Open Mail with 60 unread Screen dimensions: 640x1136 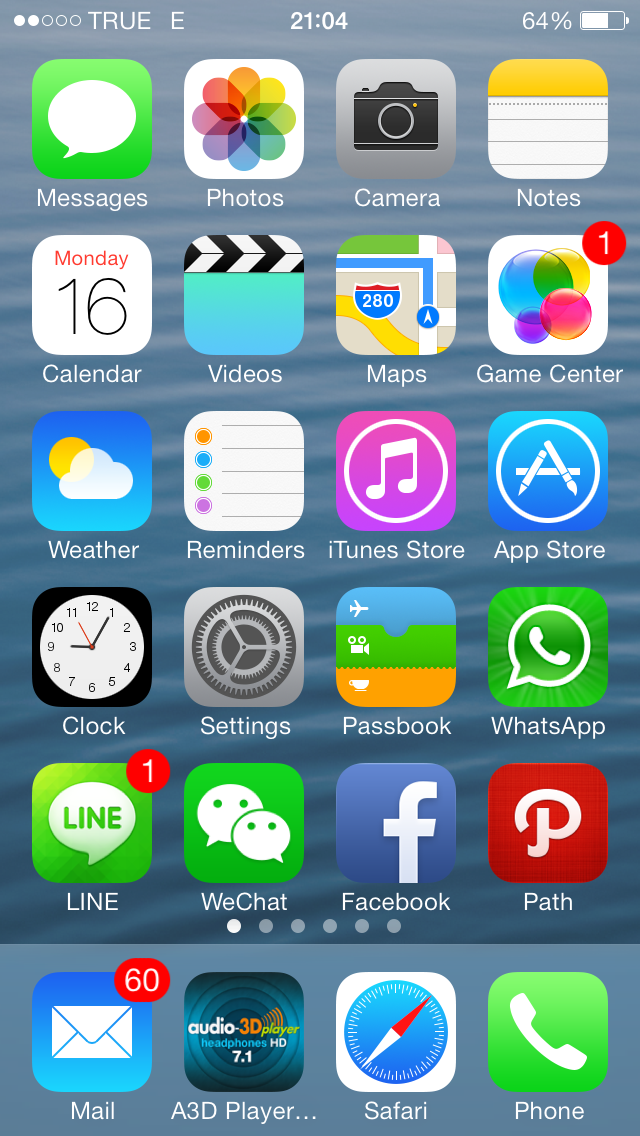pos(92,1031)
